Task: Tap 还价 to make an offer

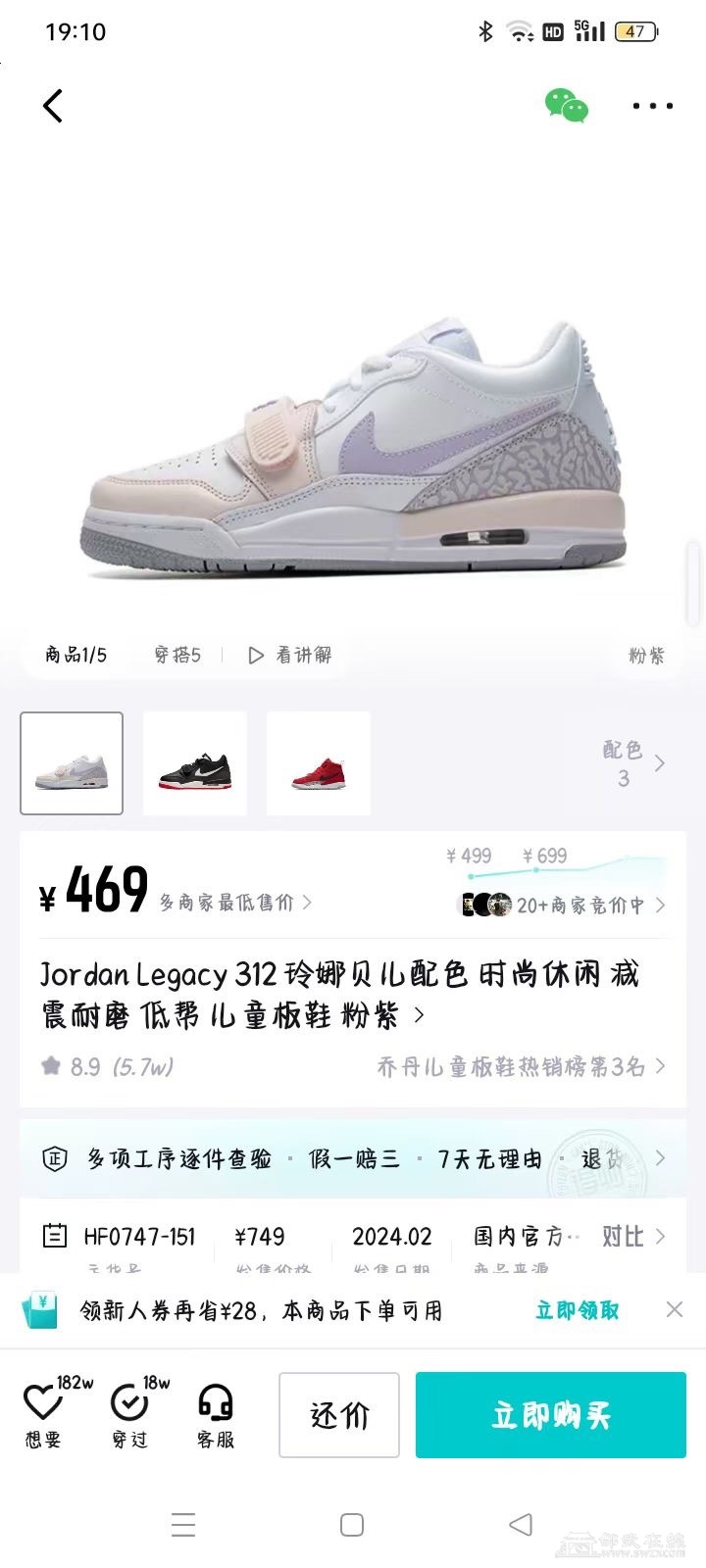Action: coord(339,1415)
